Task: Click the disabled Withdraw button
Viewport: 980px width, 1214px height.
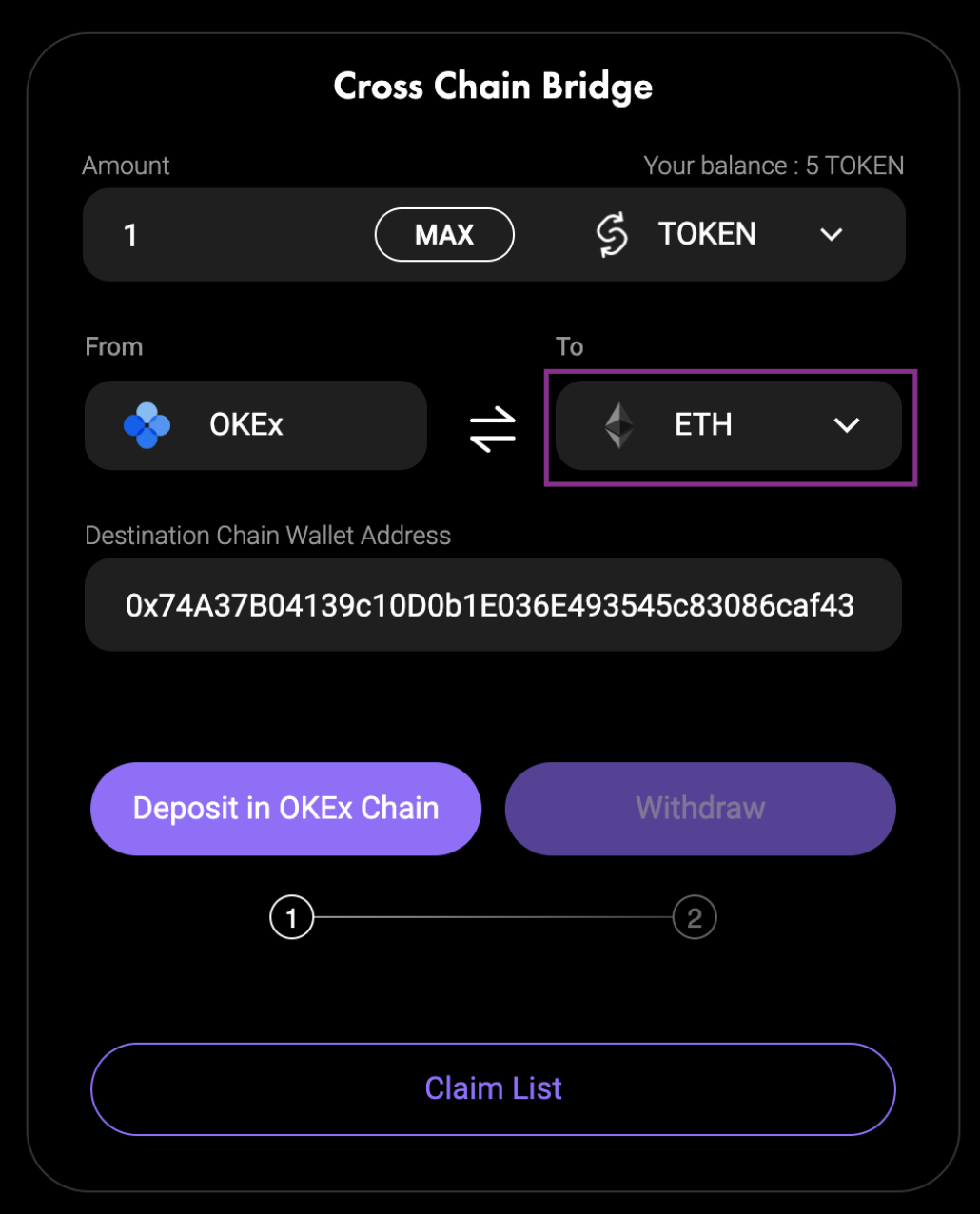Action: click(x=699, y=808)
